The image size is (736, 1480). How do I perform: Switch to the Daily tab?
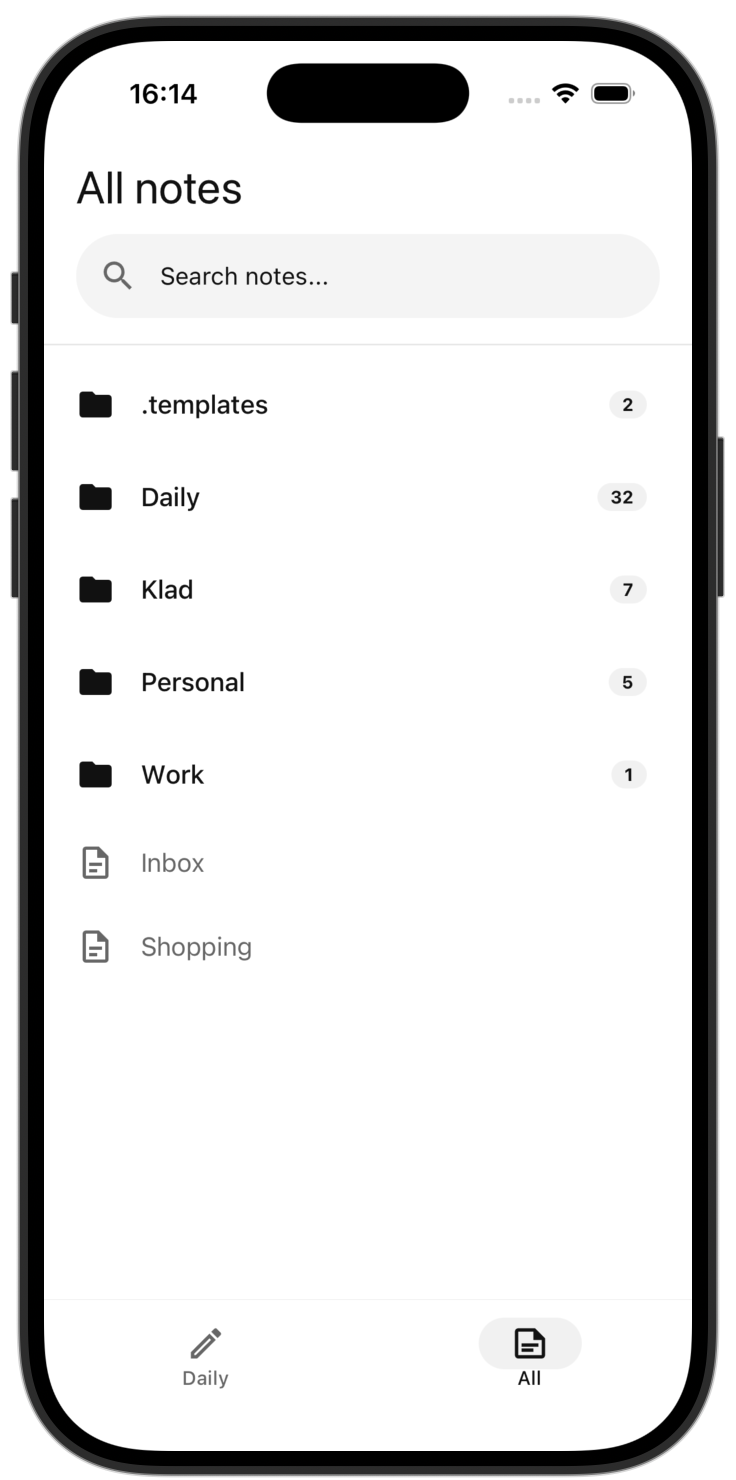click(x=205, y=1357)
